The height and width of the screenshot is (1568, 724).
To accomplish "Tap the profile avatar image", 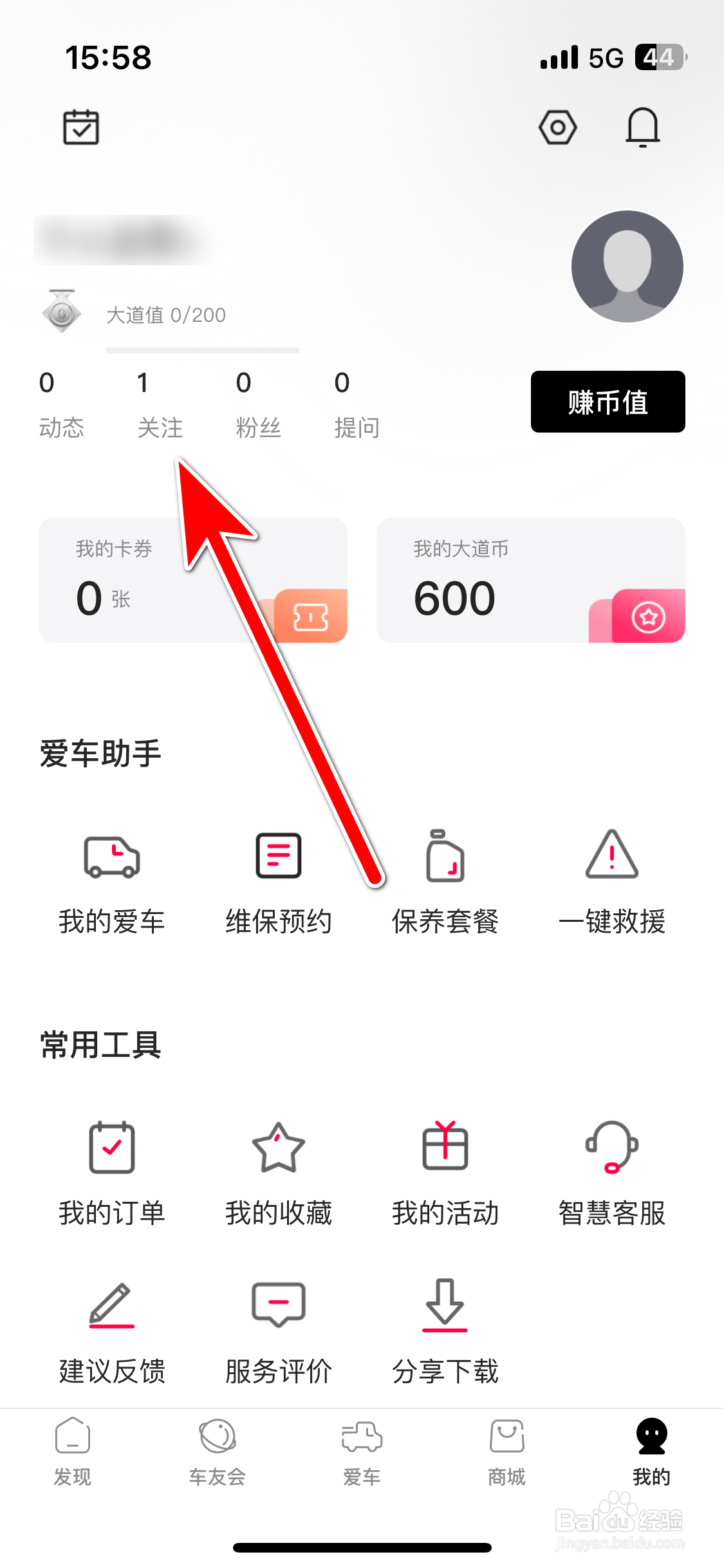I will (627, 267).
